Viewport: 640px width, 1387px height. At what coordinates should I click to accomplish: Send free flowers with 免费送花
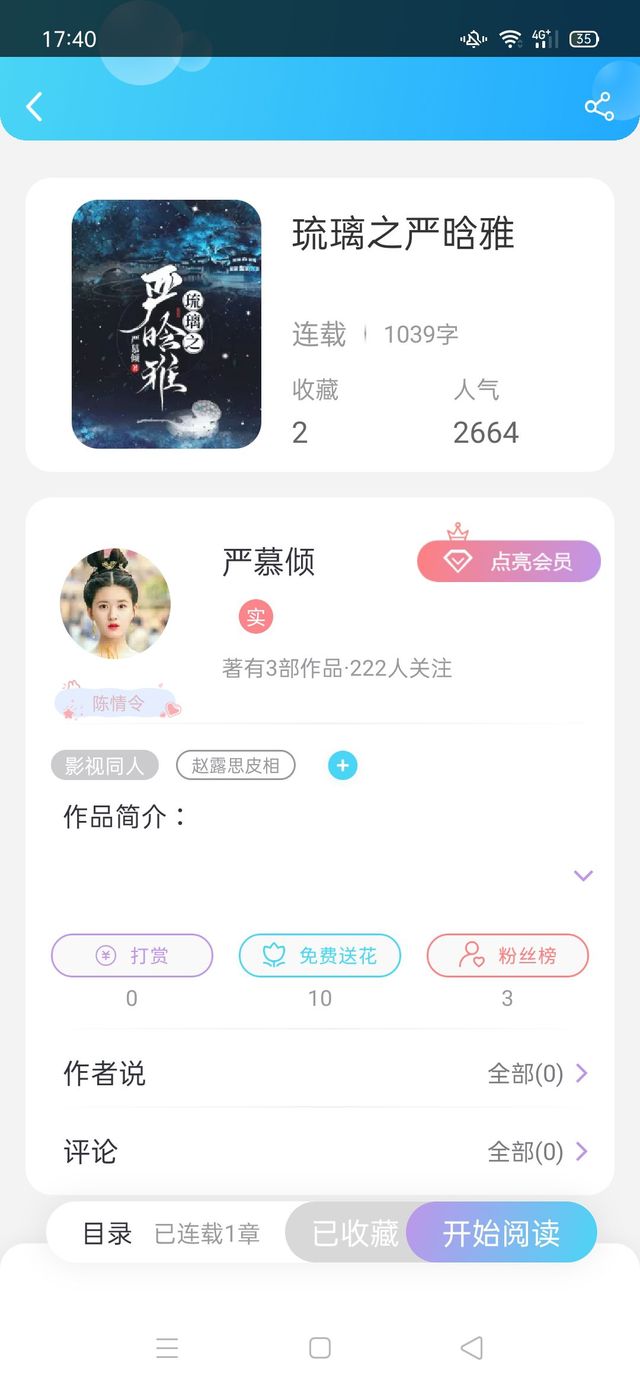pyautogui.click(x=320, y=956)
